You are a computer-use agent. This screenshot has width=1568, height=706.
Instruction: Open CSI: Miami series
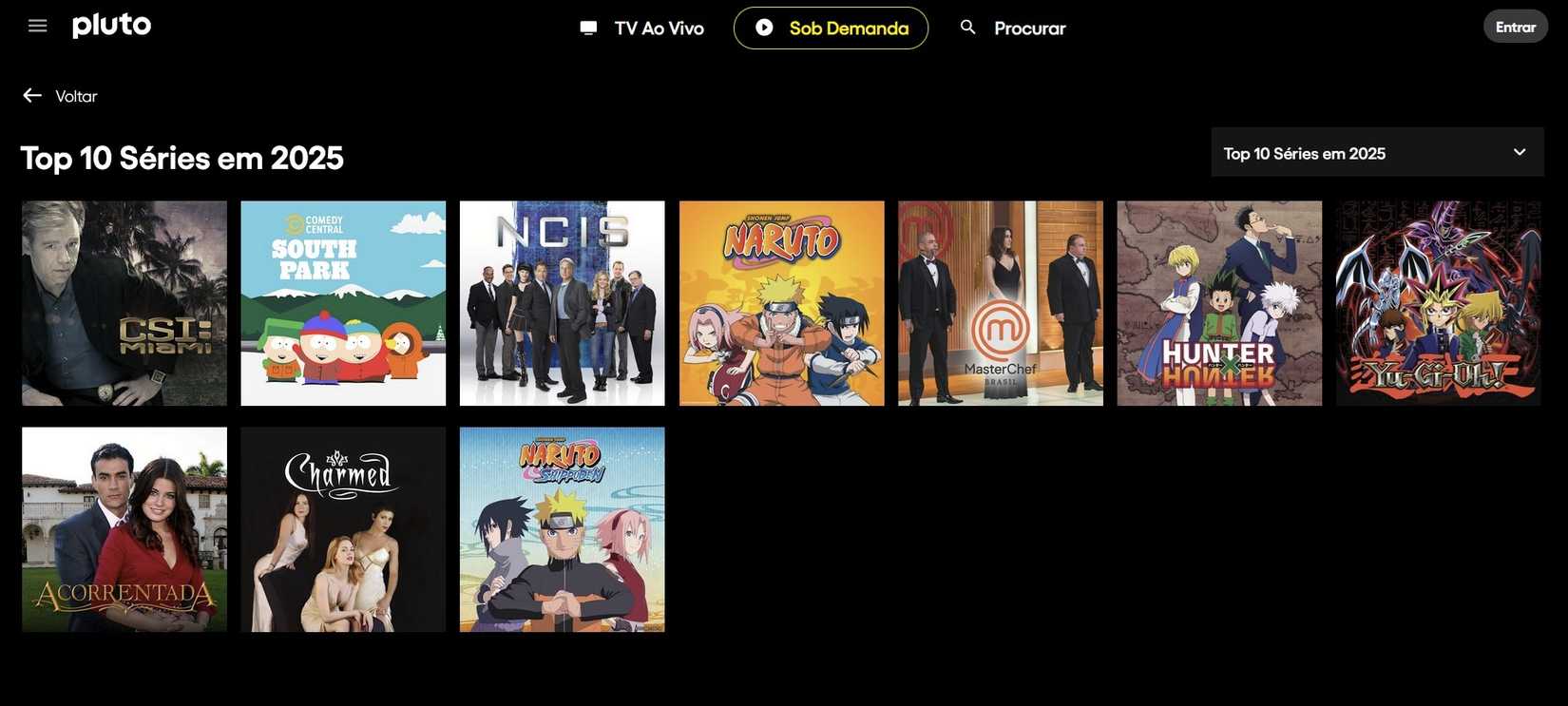(x=124, y=303)
